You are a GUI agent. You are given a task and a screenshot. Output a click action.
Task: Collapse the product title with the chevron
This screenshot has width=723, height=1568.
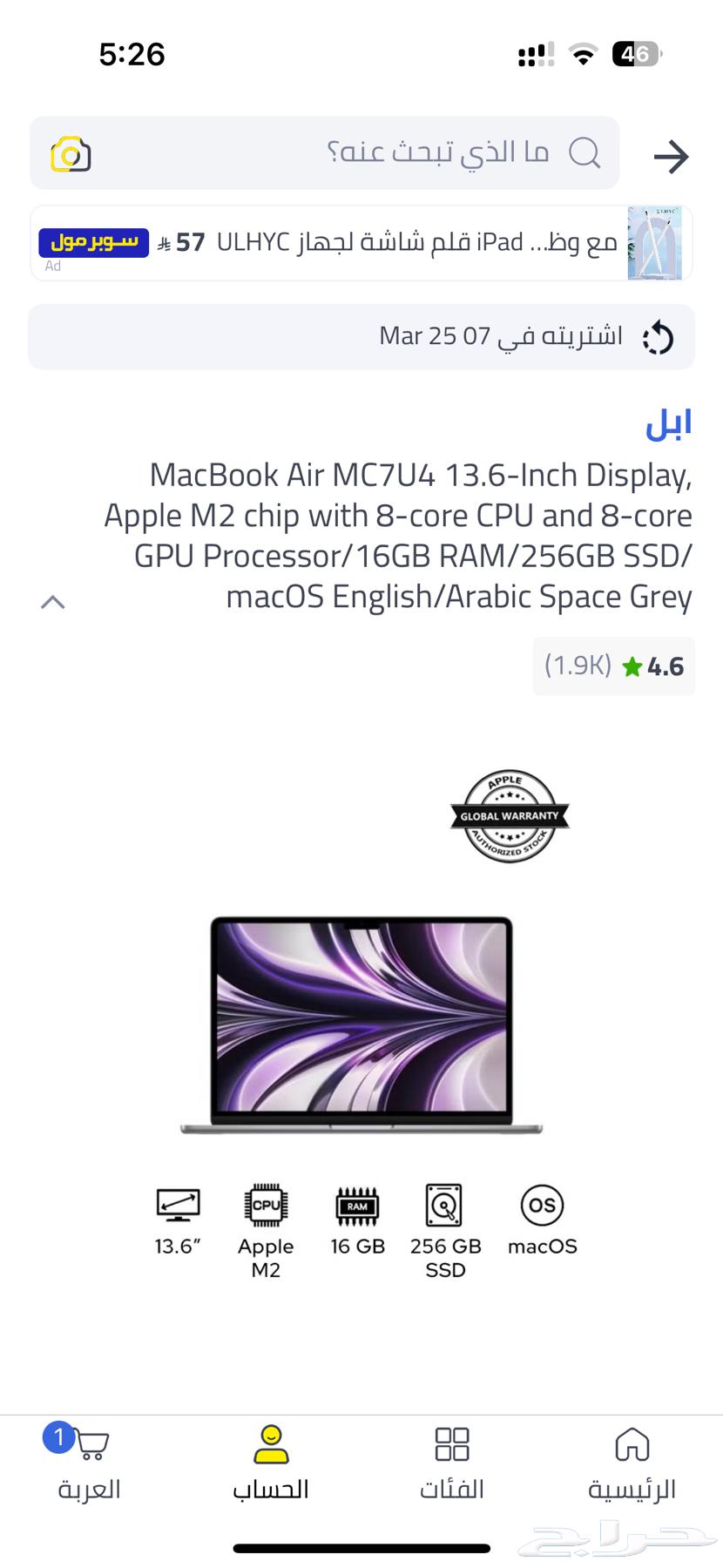tap(52, 600)
